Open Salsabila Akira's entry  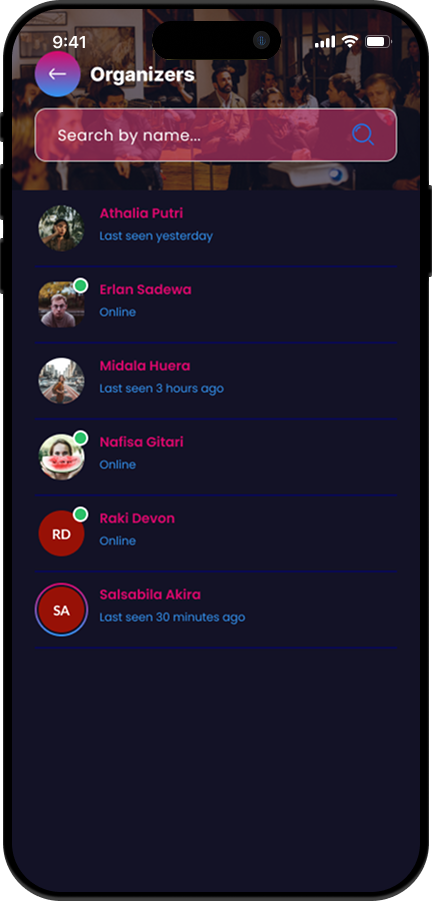pos(215,610)
